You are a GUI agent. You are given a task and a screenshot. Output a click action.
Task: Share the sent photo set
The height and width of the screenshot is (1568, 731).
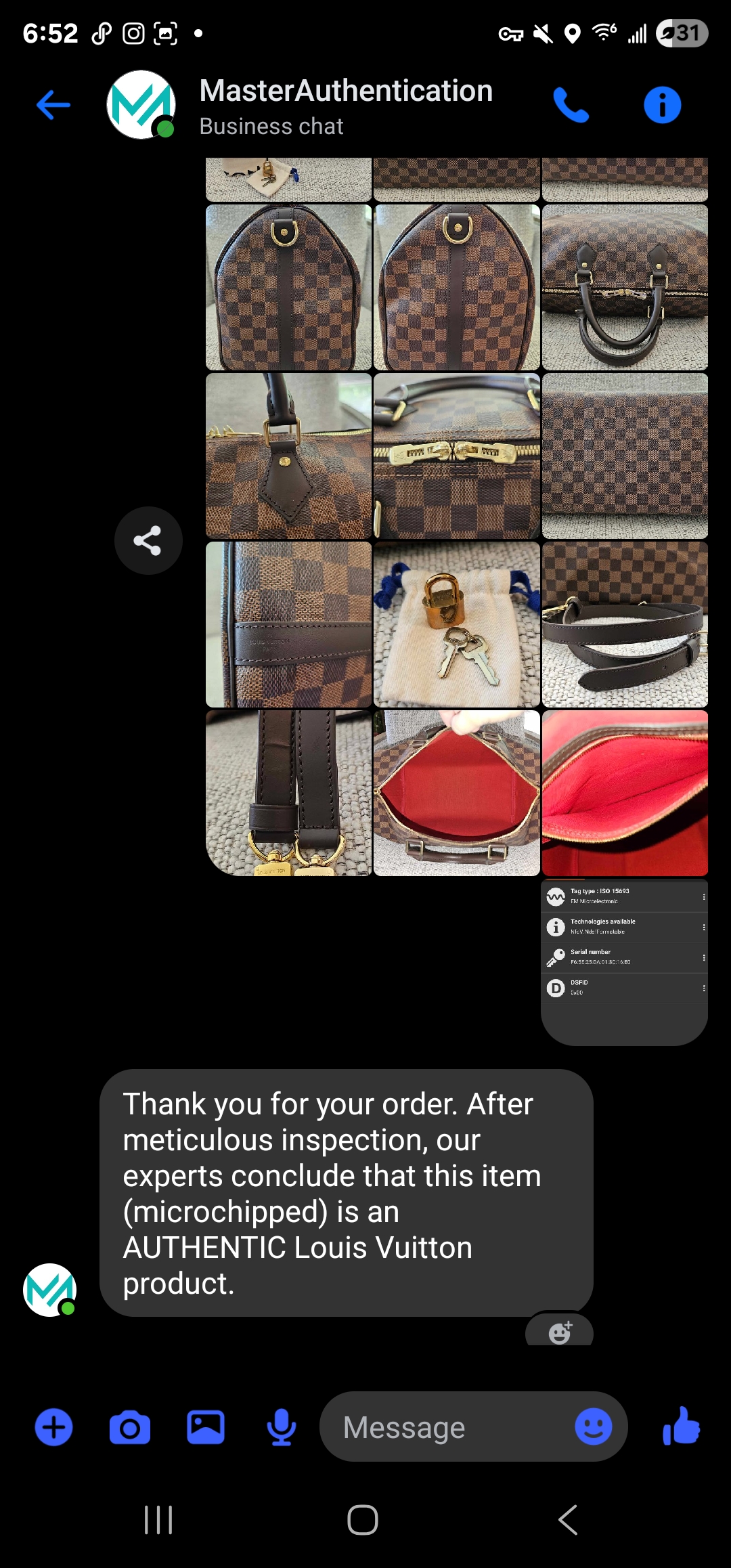point(148,540)
